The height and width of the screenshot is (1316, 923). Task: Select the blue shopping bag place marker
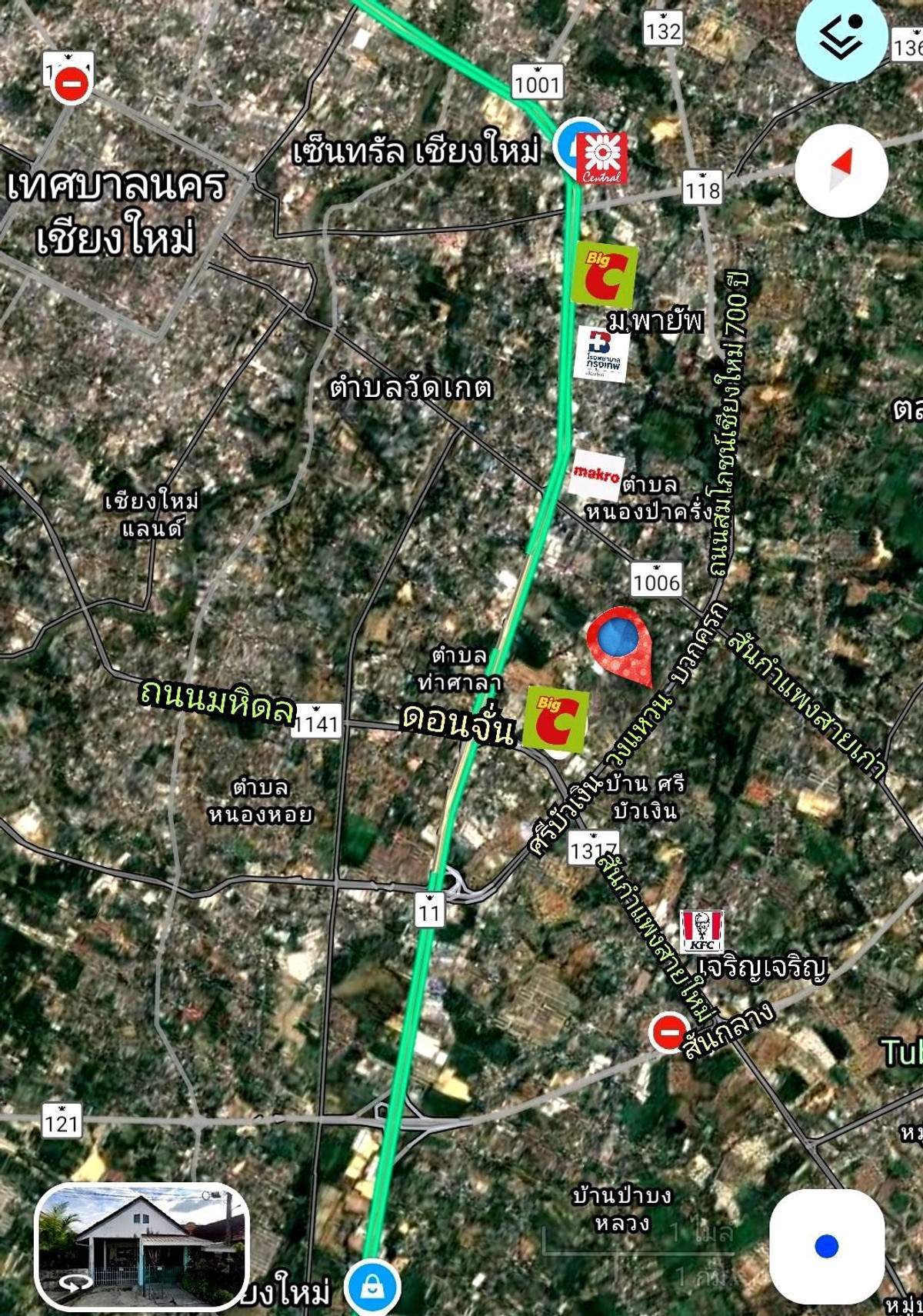pos(372,1286)
